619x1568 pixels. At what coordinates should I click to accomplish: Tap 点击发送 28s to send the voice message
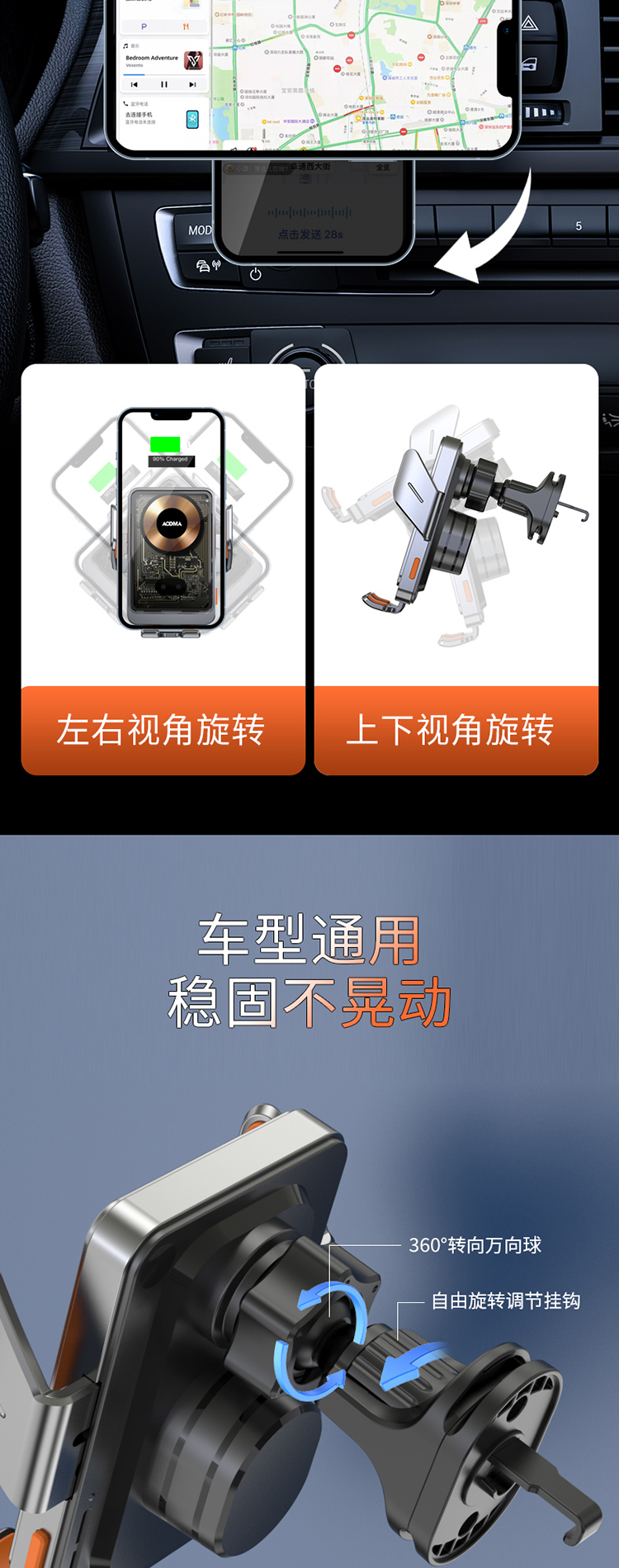pyautogui.click(x=310, y=234)
